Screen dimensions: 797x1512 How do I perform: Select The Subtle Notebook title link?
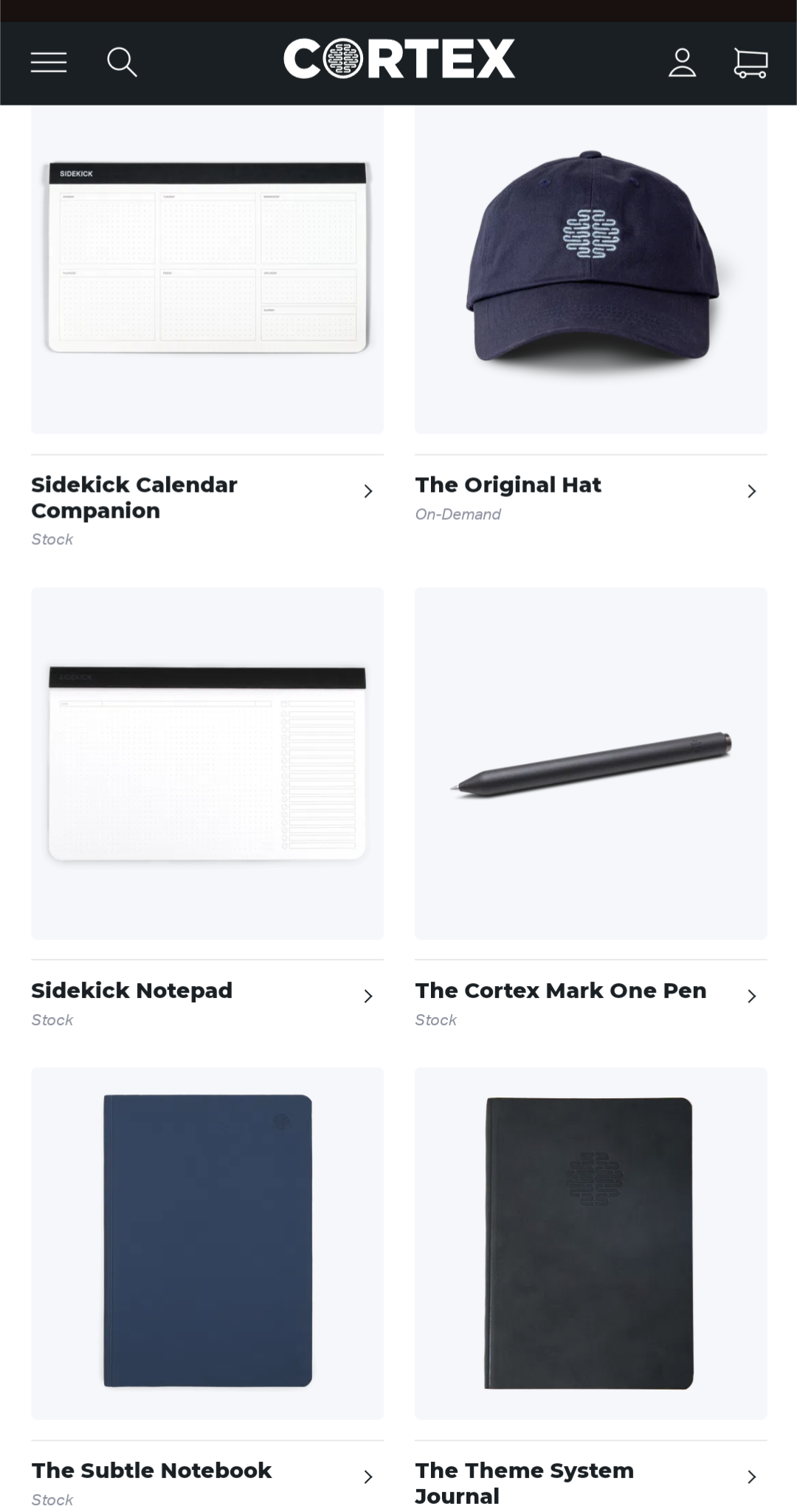pos(151,1470)
